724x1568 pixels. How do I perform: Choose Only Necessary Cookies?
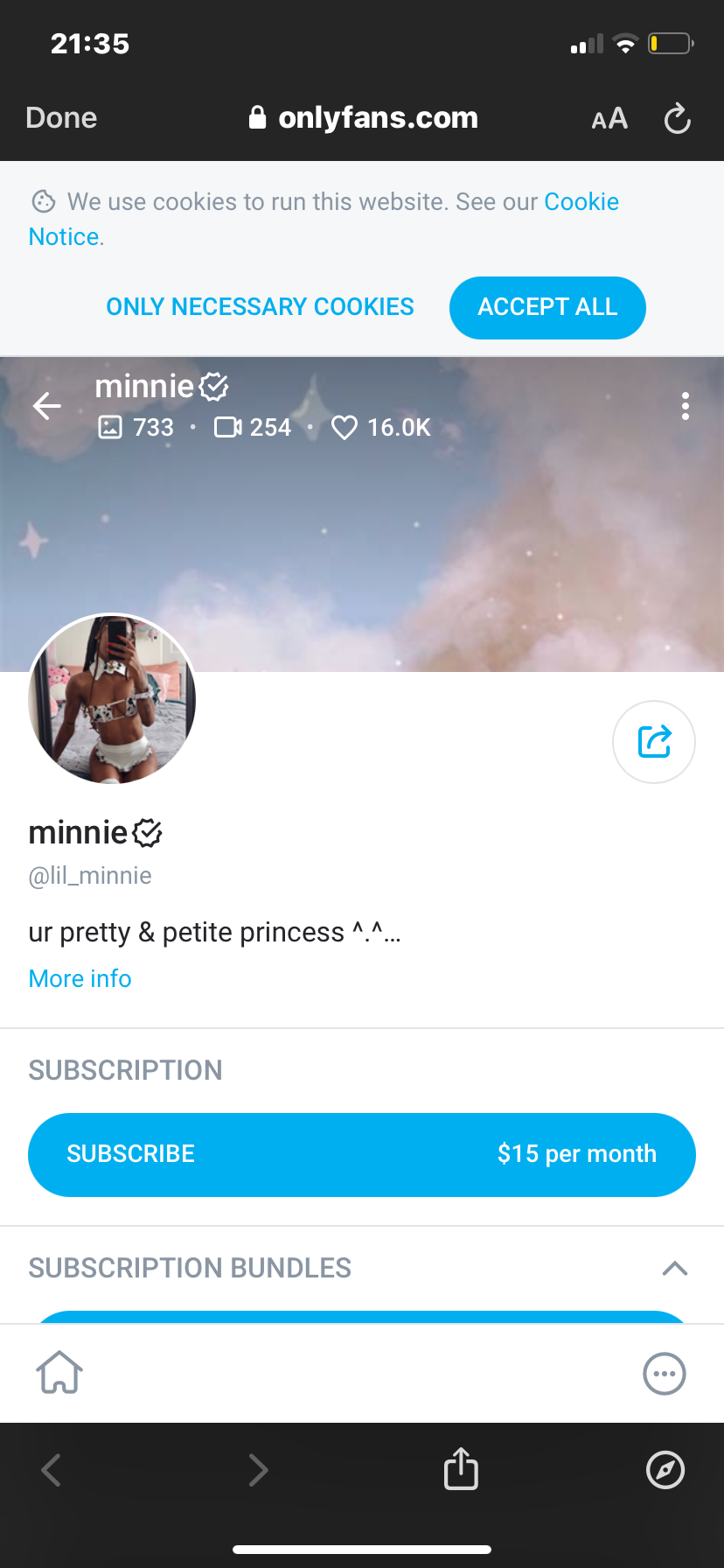click(x=260, y=307)
